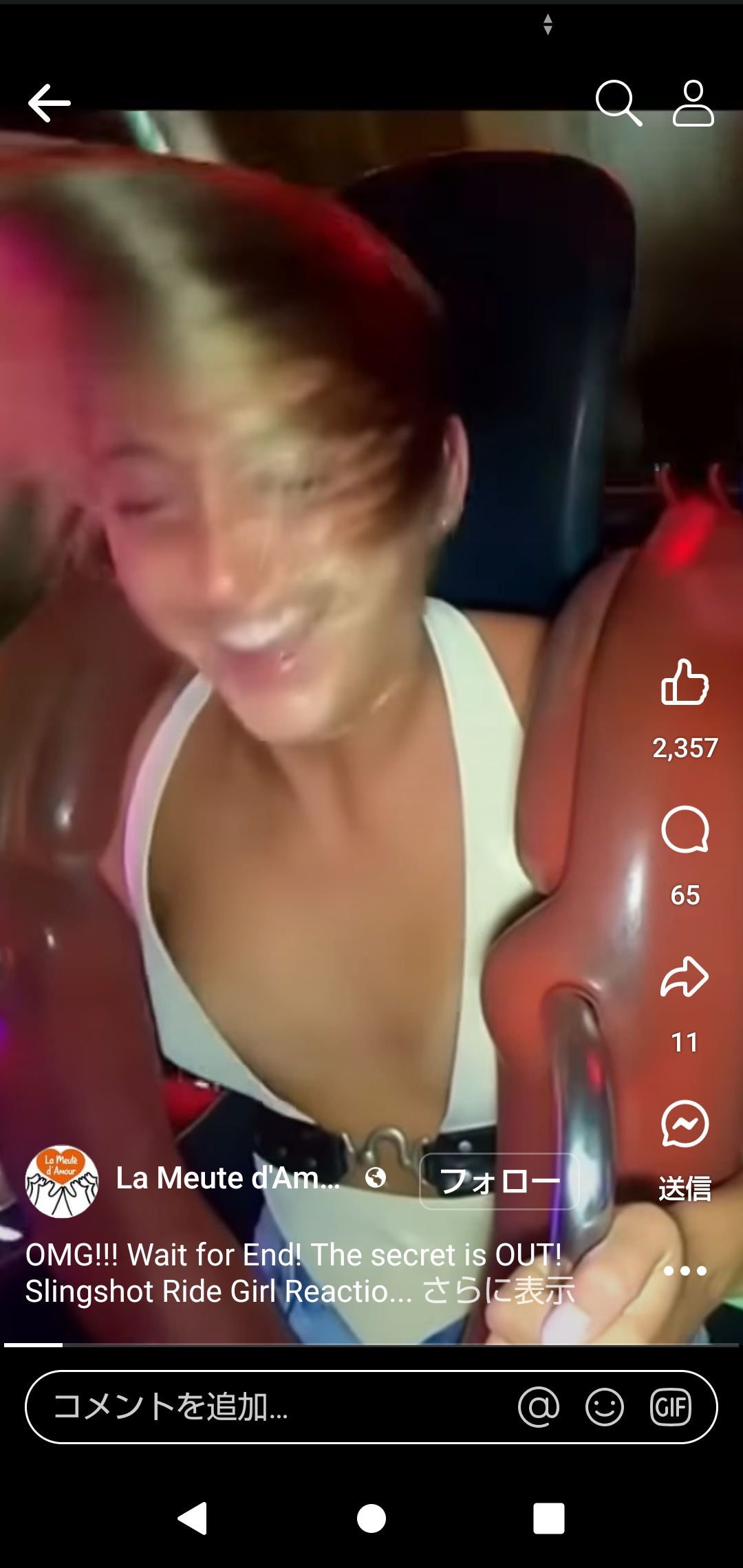The height and width of the screenshot is (1568, 743).
Task: Send the reel via Messenger
Action: tap(685, 1125)
